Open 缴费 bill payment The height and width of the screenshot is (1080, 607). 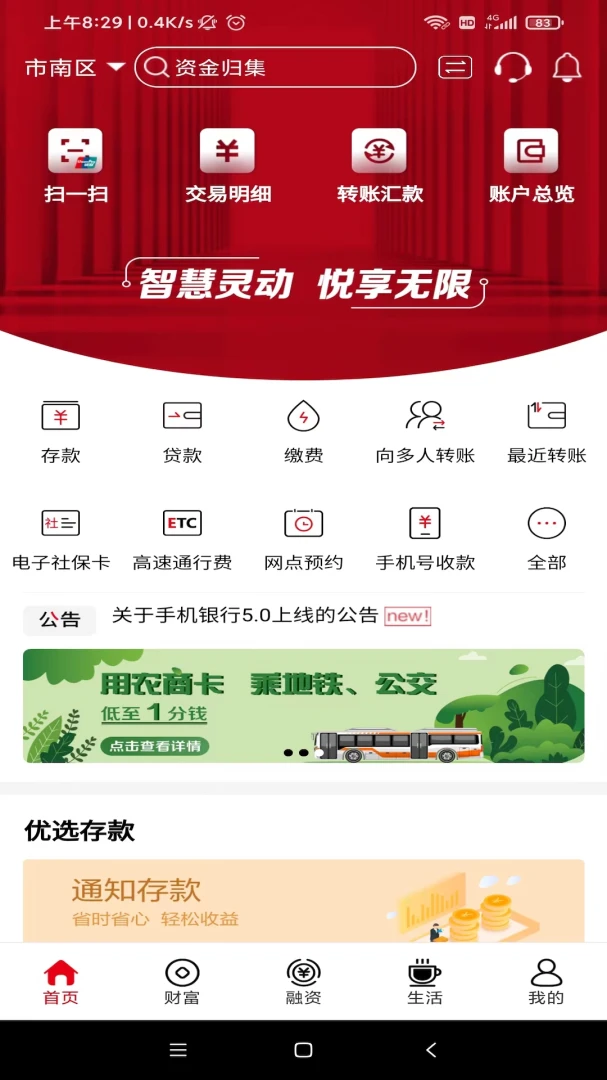(x=303, y=431)
